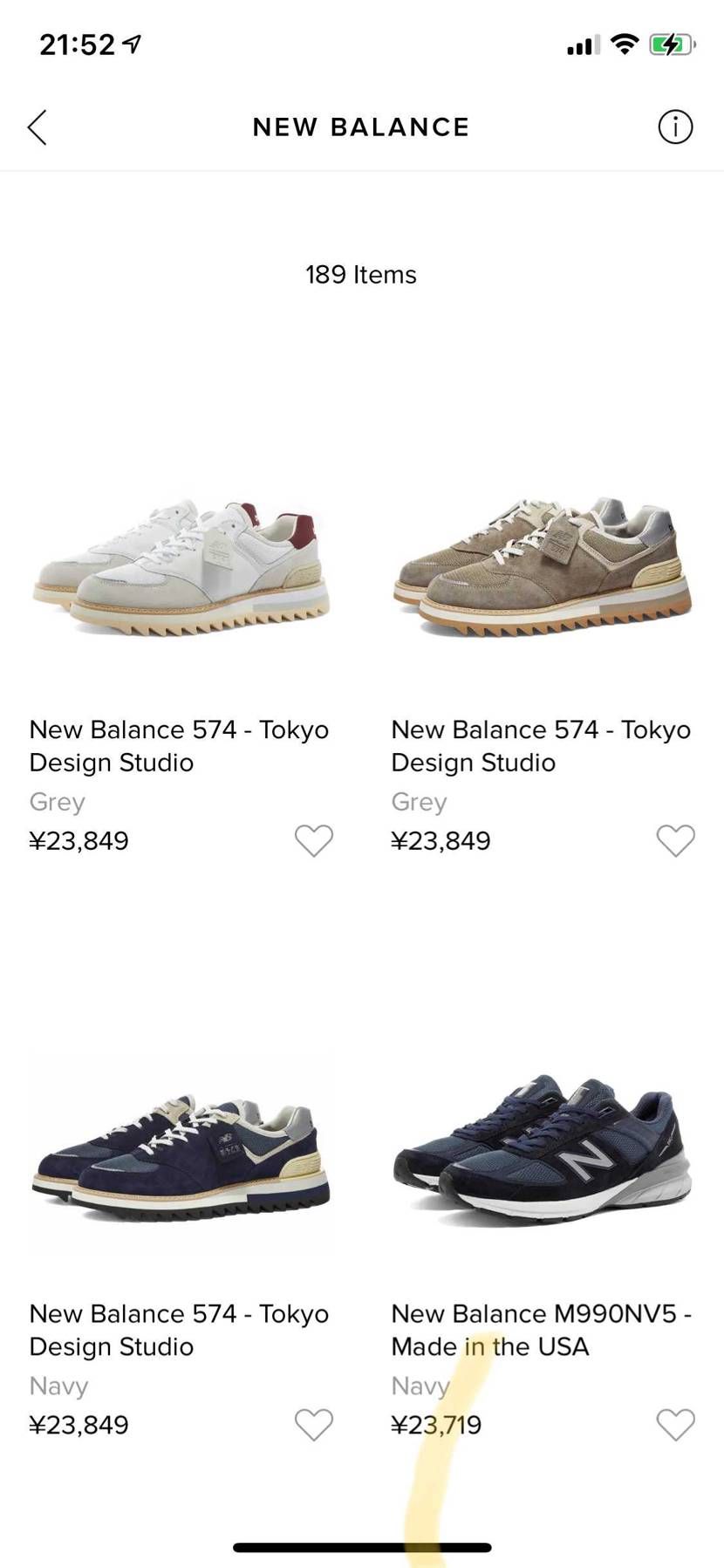
Task: Select the NEW BALANCE header title
Action: [360, 127]
